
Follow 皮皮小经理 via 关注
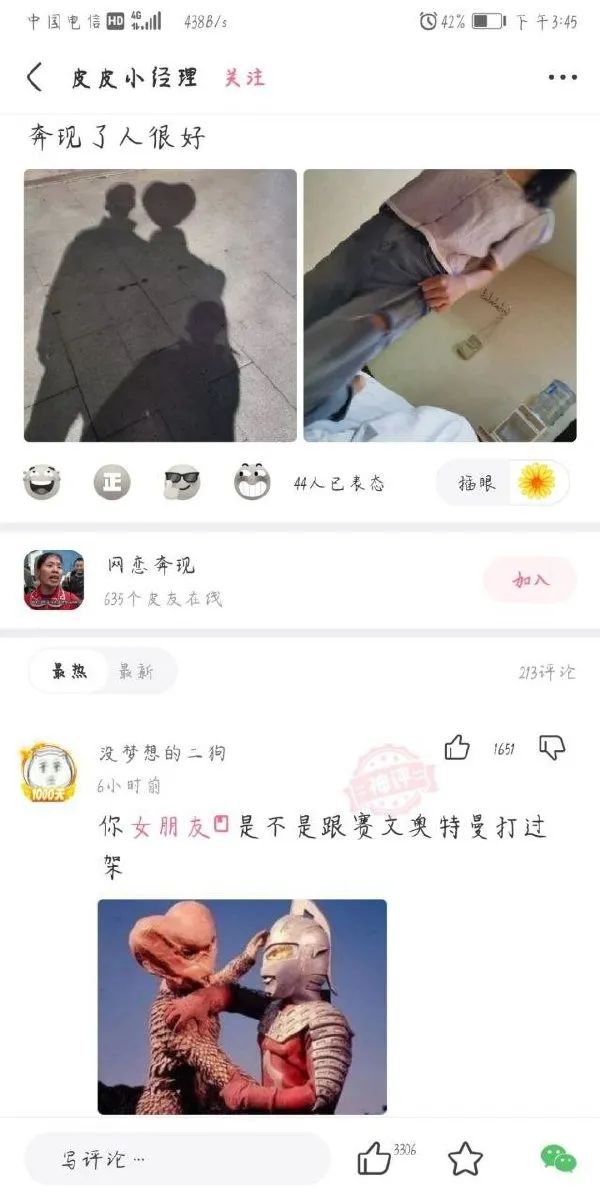pyautogui.click(x=244, y=78)
